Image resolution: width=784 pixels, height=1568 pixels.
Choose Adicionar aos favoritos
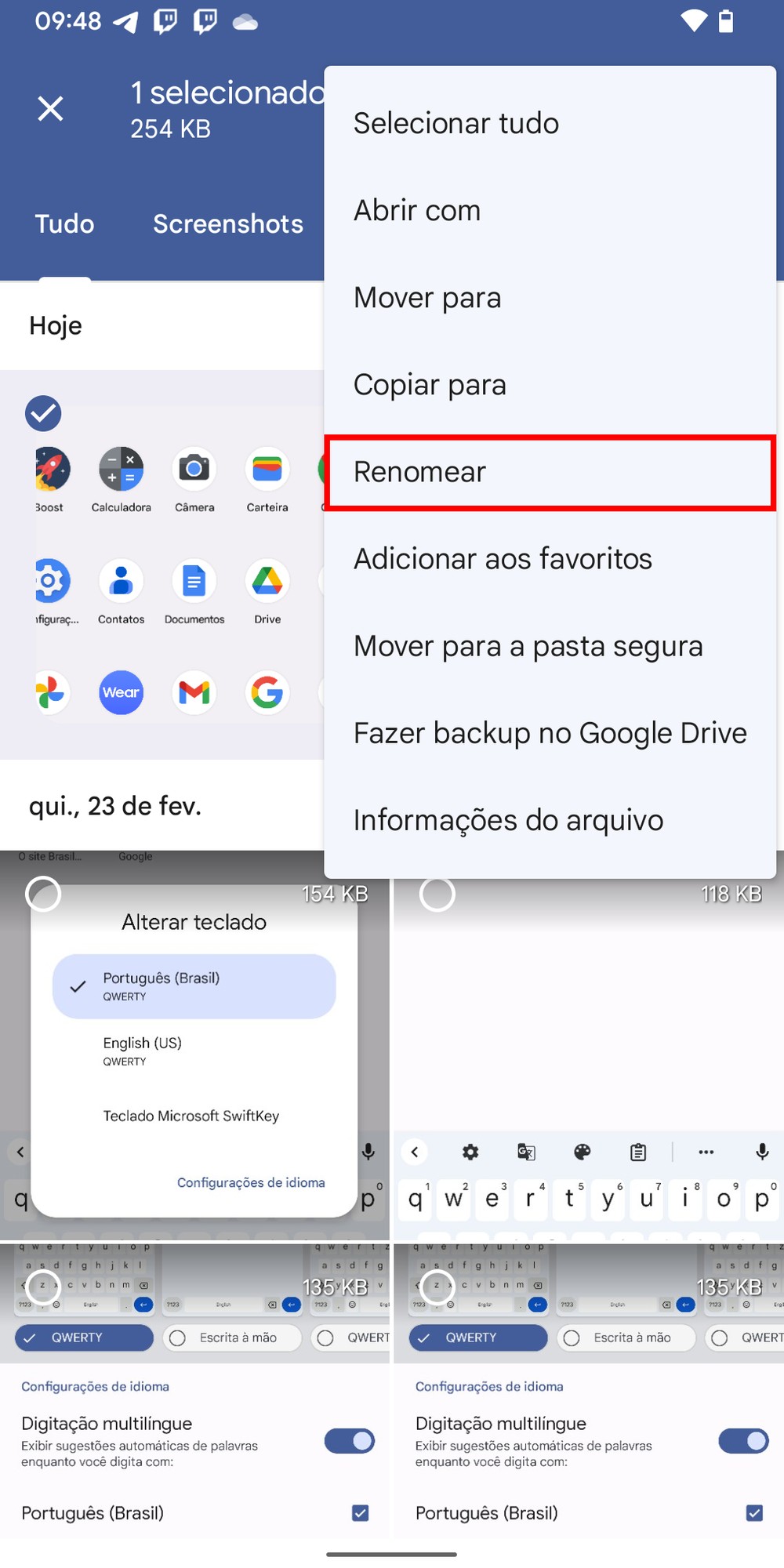(503, 559)
